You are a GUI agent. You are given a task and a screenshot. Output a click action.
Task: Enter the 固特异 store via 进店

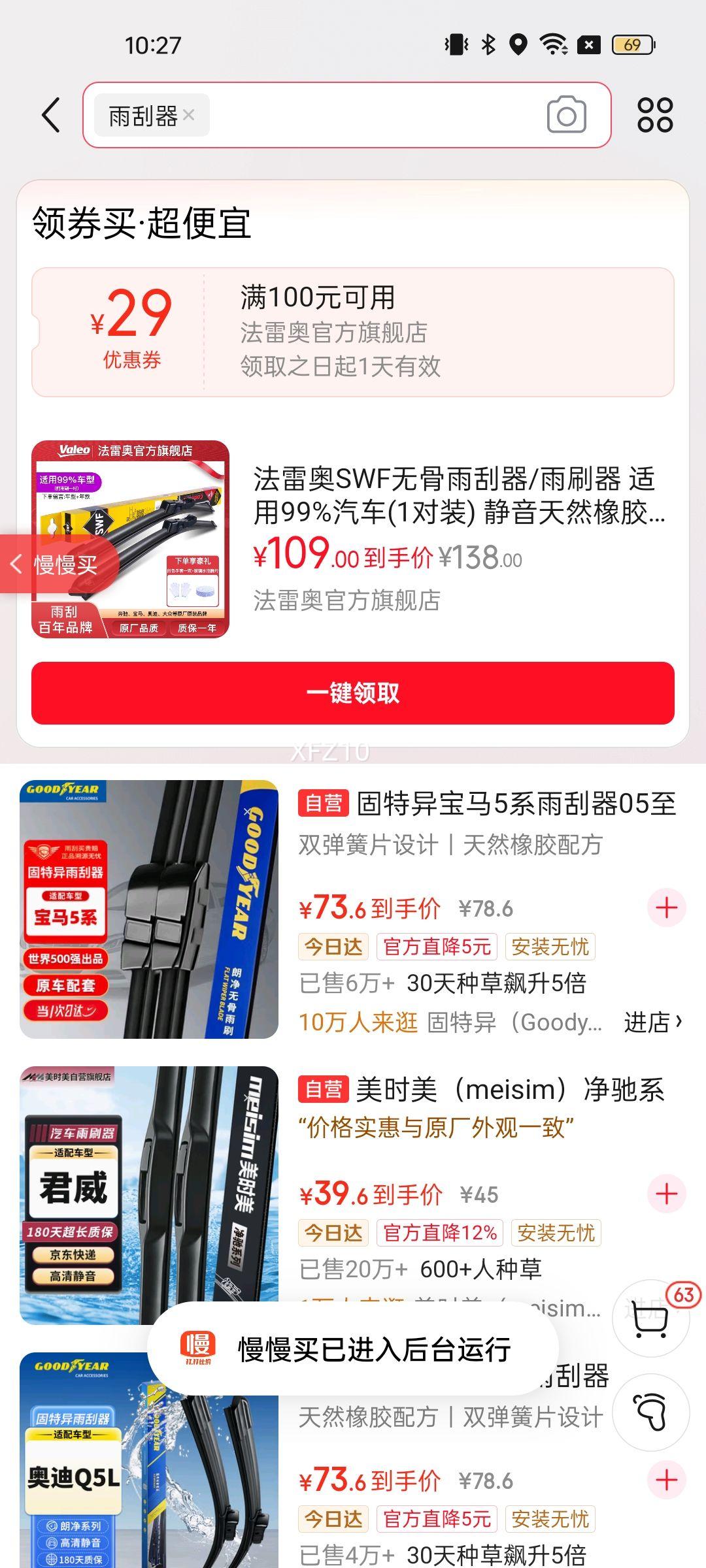(652, 1022)
